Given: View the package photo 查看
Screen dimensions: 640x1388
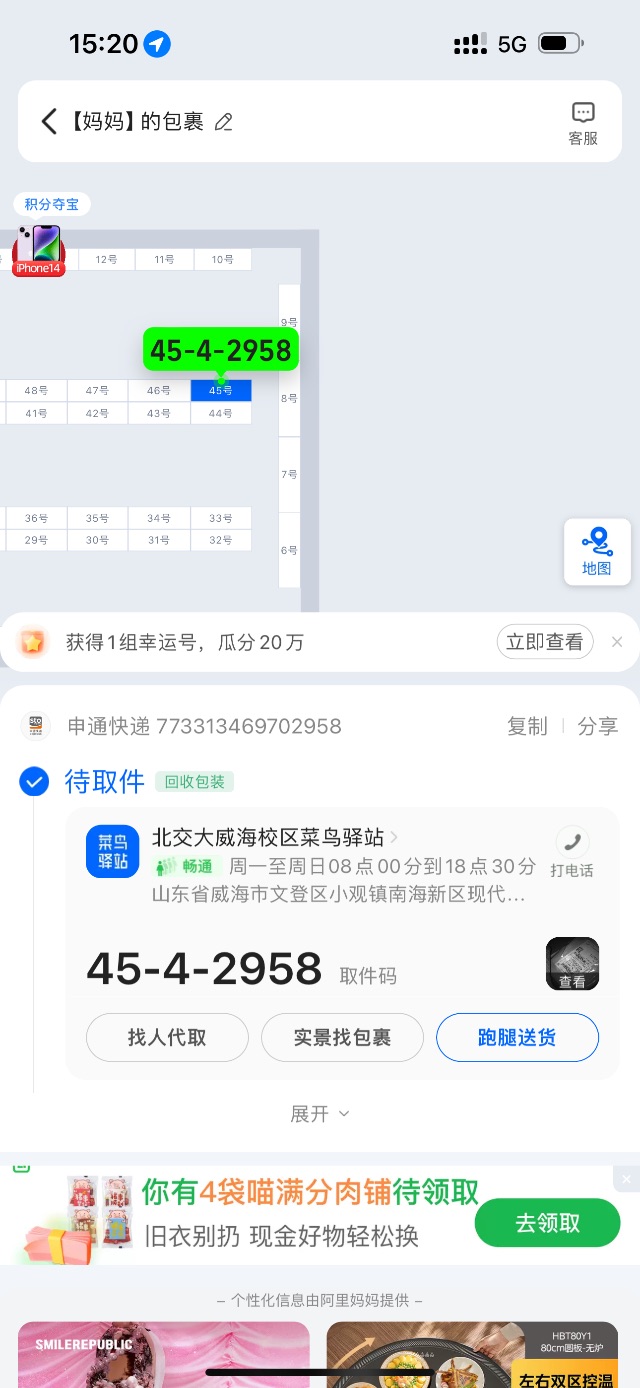Looking at the screenshot, I should (572, 964).
